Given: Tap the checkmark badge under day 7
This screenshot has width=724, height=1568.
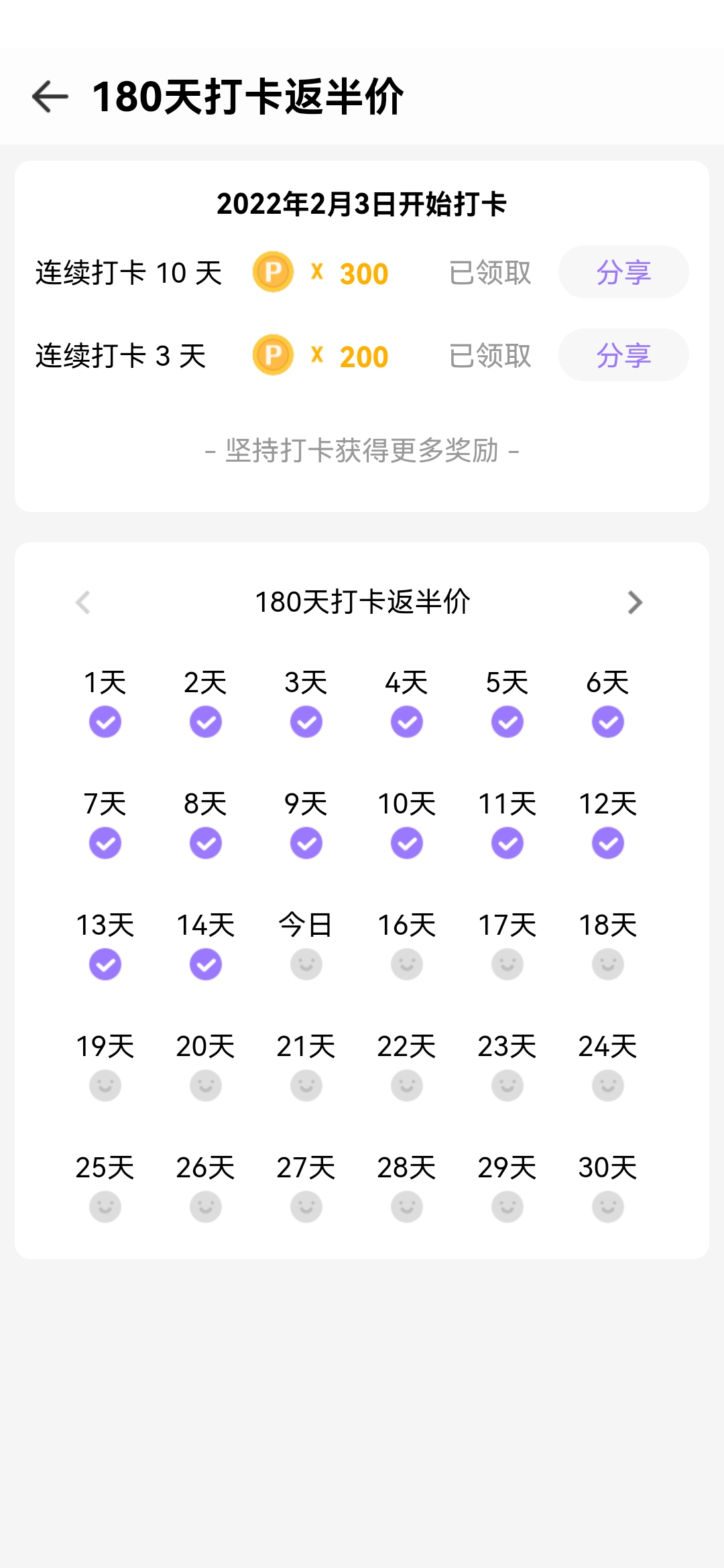Looking at the screenshot, I should [105, 843].
